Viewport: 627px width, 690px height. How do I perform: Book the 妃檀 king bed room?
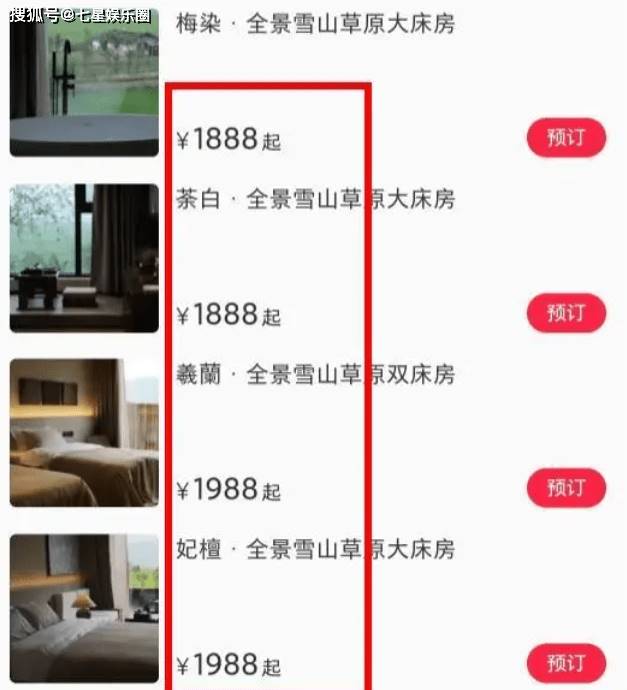click(x=566, y=662)
